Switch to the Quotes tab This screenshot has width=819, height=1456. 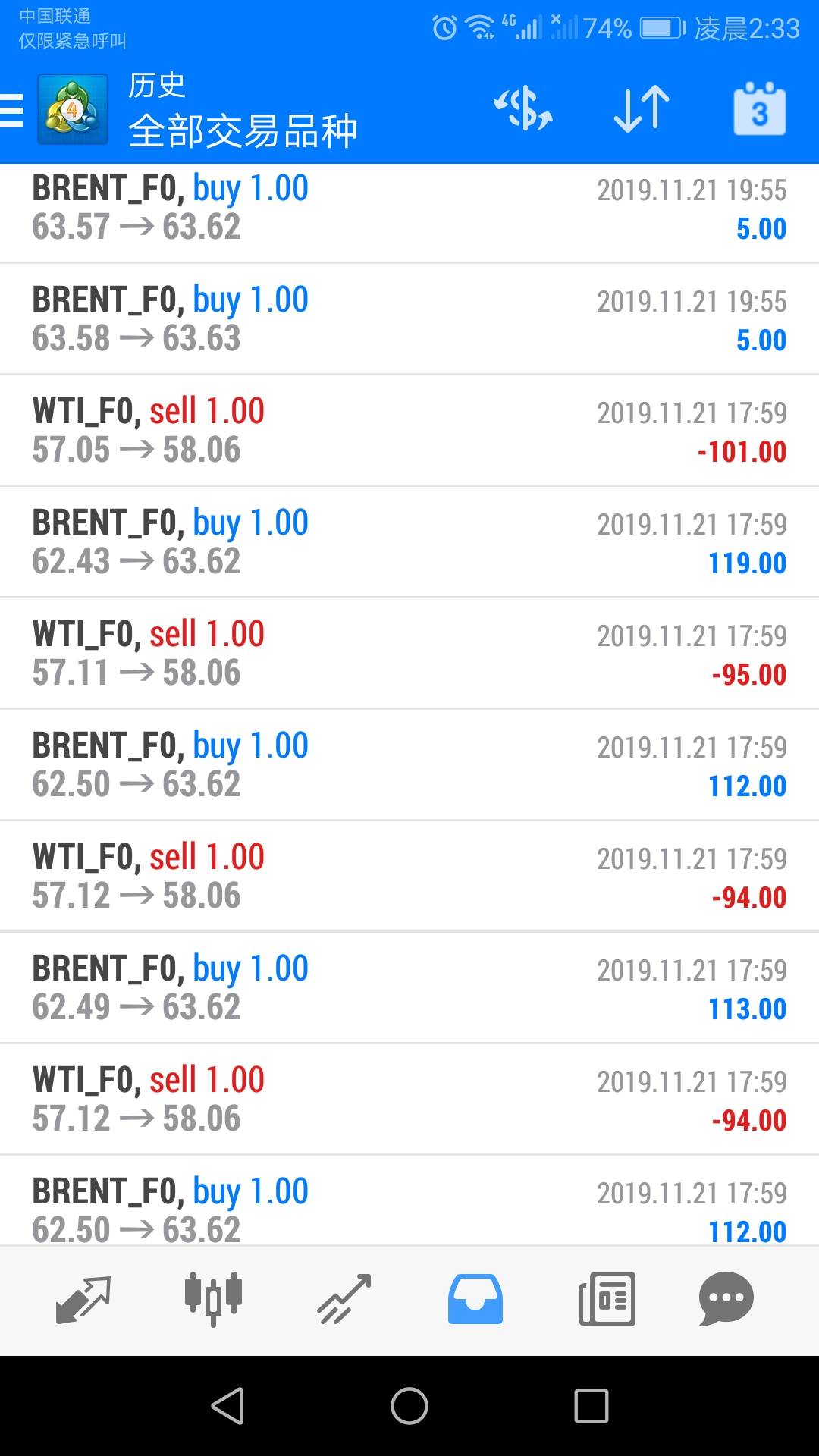click(x=83, y=1299)
